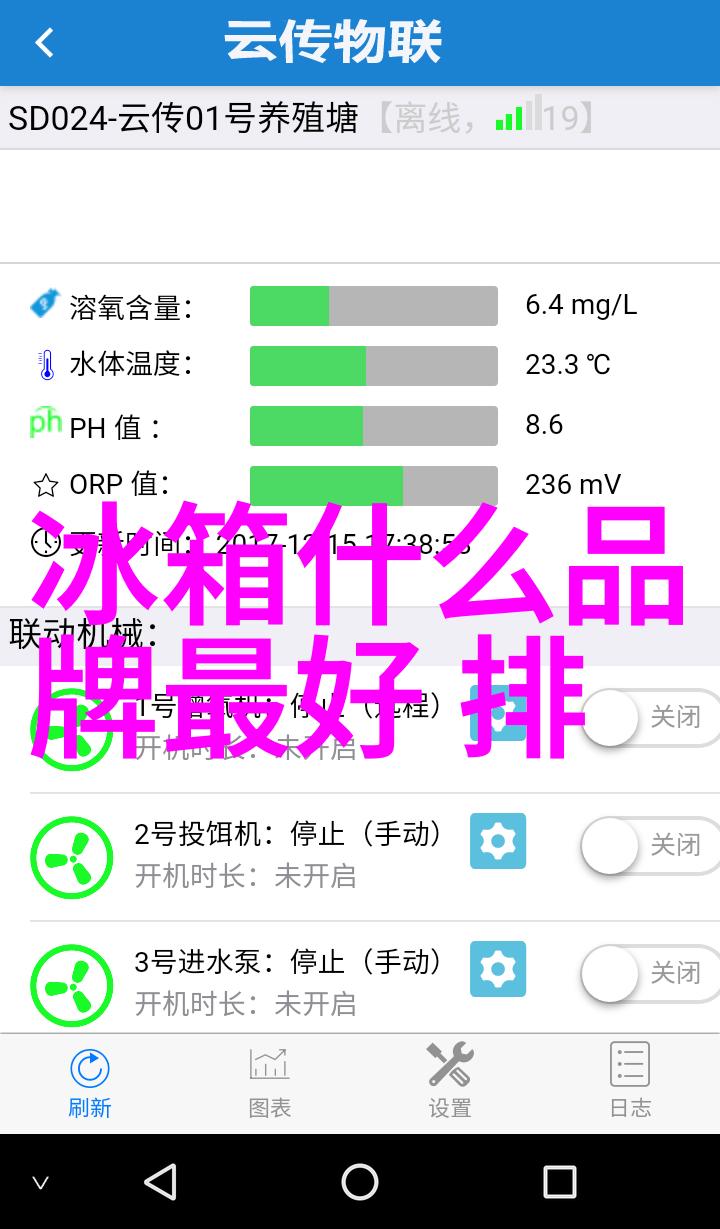Open settings gear for 3号进水泵
Image resolution: width=720 pixels, height=1229 pixels.
[x=498, y=969]
